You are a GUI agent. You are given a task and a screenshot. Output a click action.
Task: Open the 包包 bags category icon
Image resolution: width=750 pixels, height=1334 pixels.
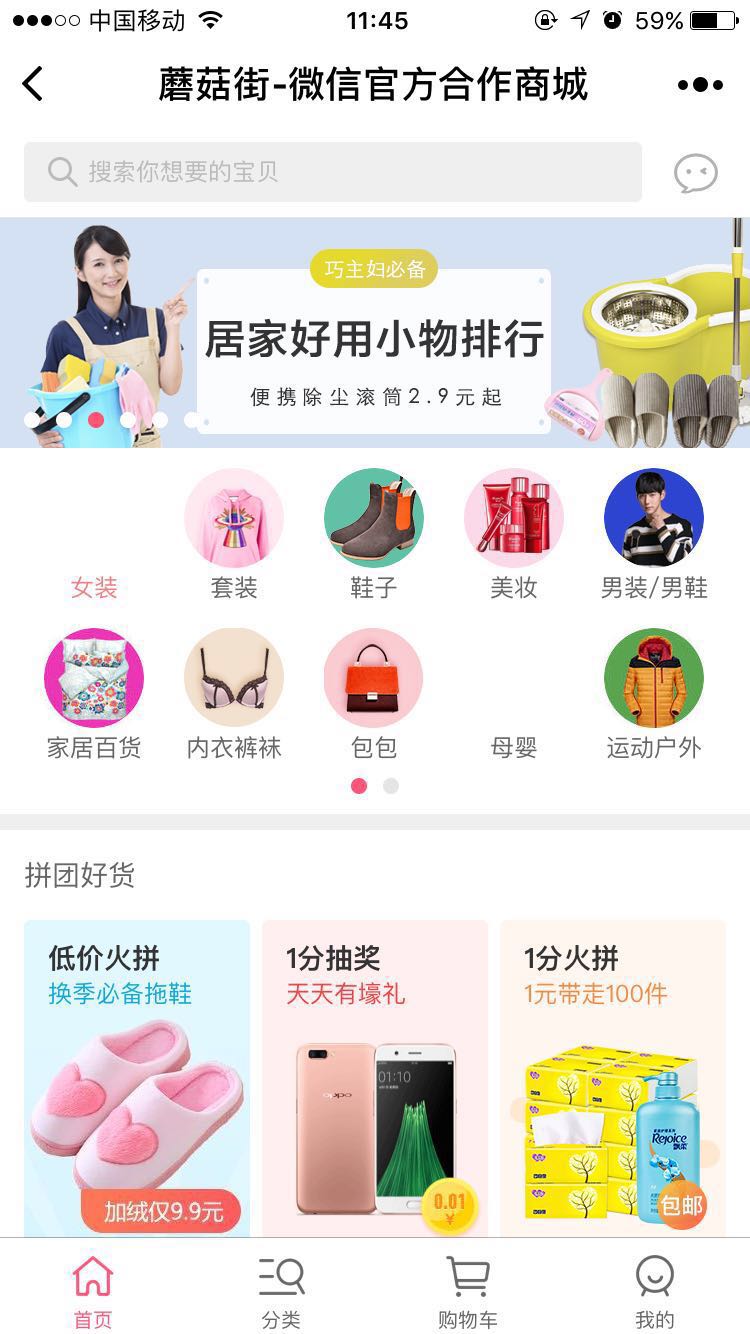(x=373, y=676)
